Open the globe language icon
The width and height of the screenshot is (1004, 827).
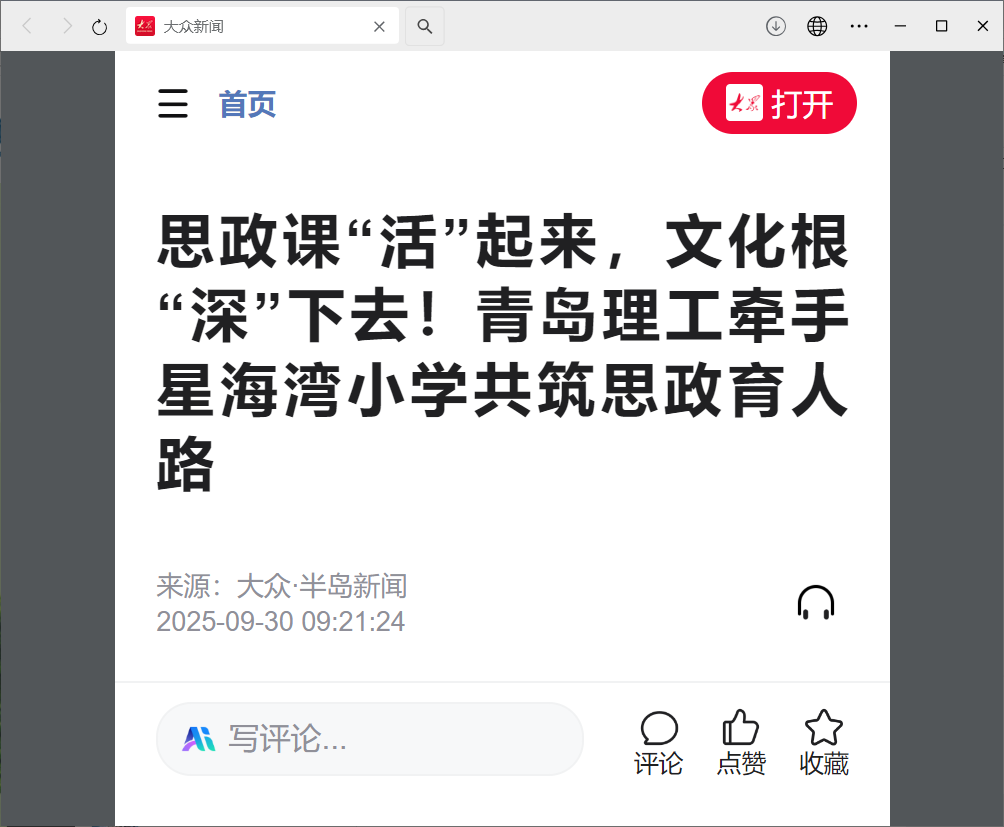(x=817, y=27)
